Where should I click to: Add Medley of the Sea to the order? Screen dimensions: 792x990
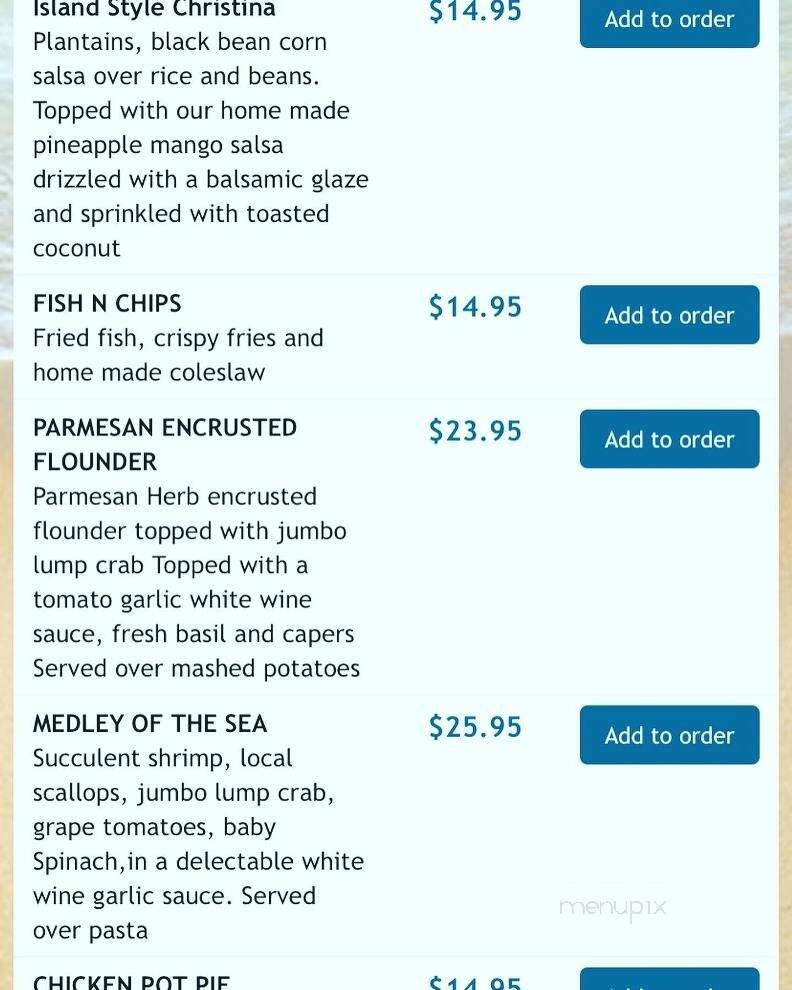pyautogui.click(x=668, y=734)
